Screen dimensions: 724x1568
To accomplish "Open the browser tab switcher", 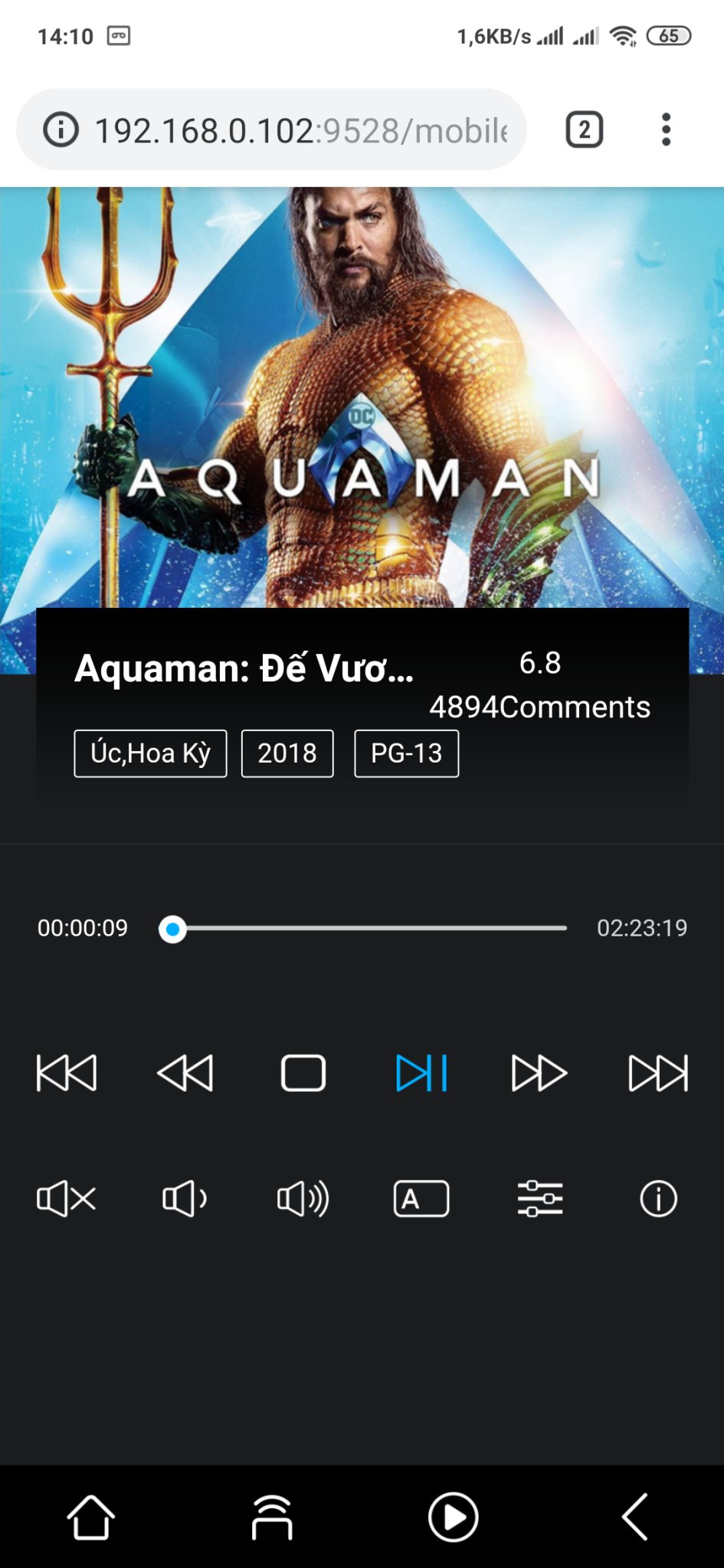I will [x=585, y=129].
